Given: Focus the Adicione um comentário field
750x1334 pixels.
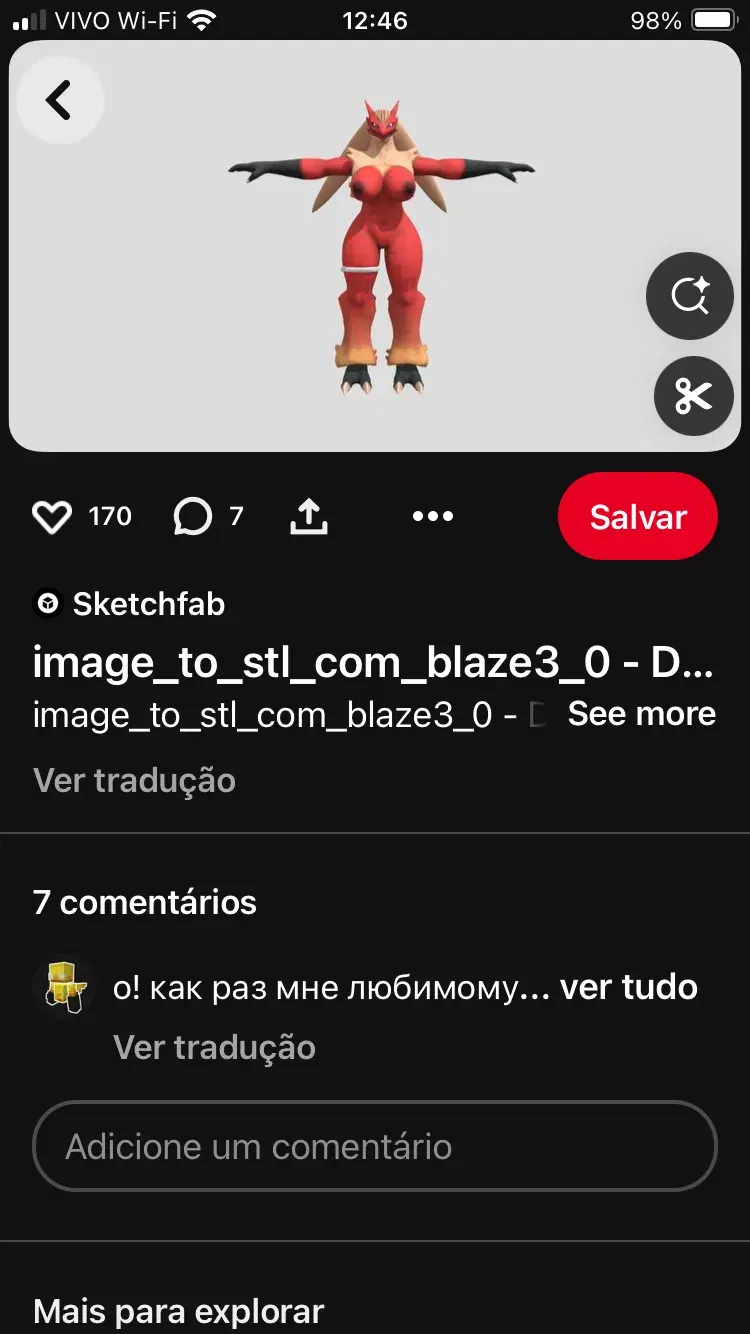Looking at the screenshot, I should pos(375,1146).
